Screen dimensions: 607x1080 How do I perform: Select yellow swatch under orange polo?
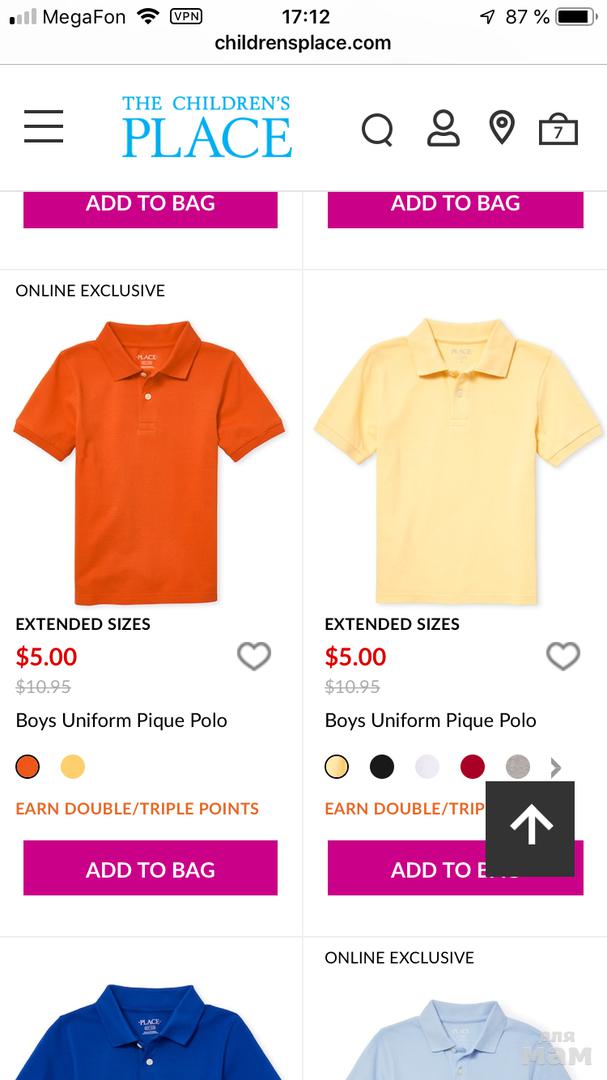(x=72, y=767)
